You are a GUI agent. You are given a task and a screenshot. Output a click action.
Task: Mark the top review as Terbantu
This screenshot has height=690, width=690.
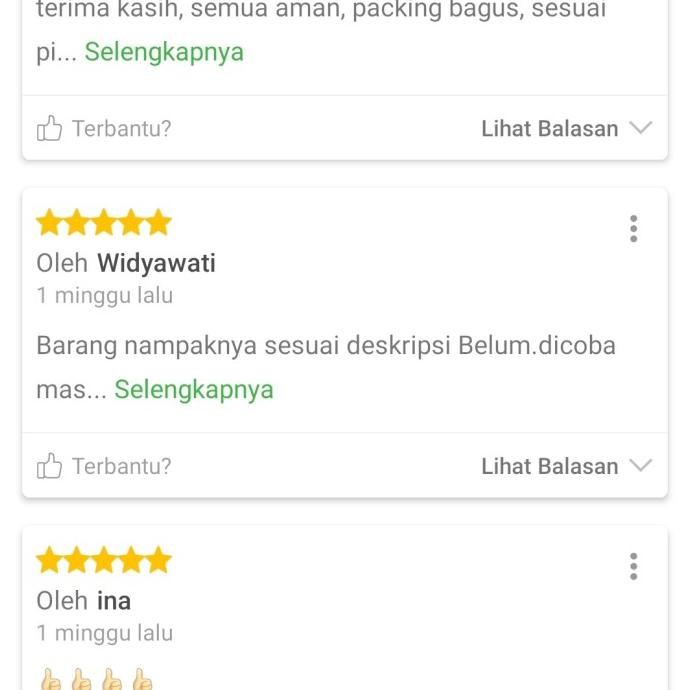pyautogui.click(x=104, y=129)
